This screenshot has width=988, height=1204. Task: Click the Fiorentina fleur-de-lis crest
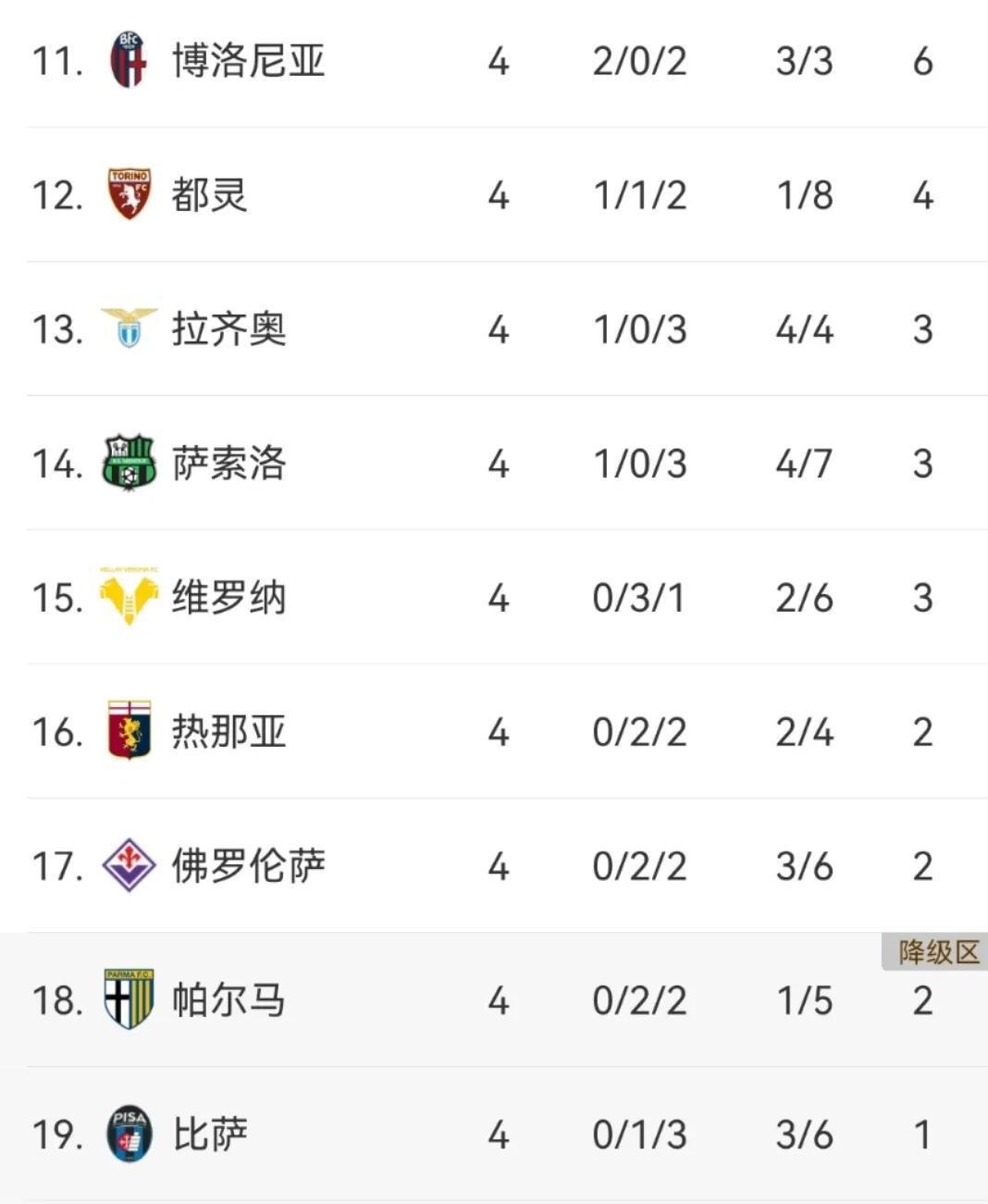pos(130,865)
